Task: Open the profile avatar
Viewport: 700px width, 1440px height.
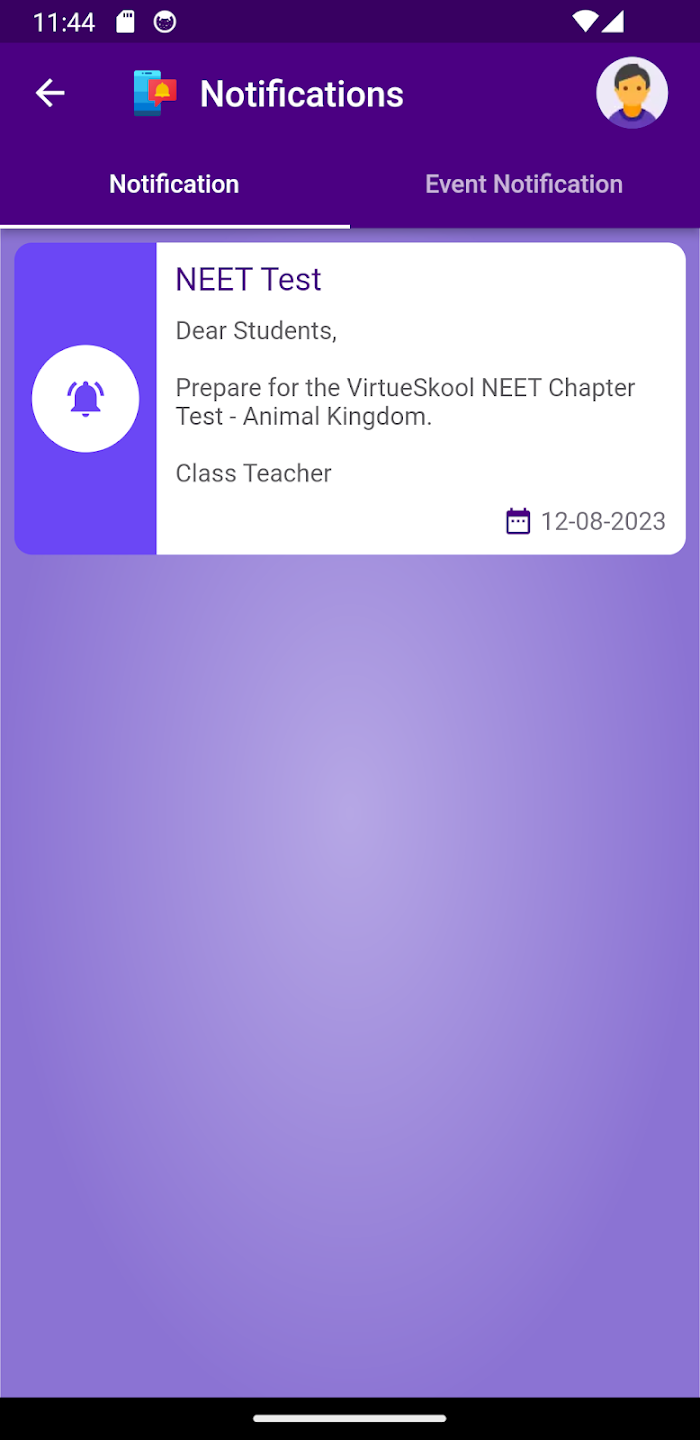Action: (632, 93)
